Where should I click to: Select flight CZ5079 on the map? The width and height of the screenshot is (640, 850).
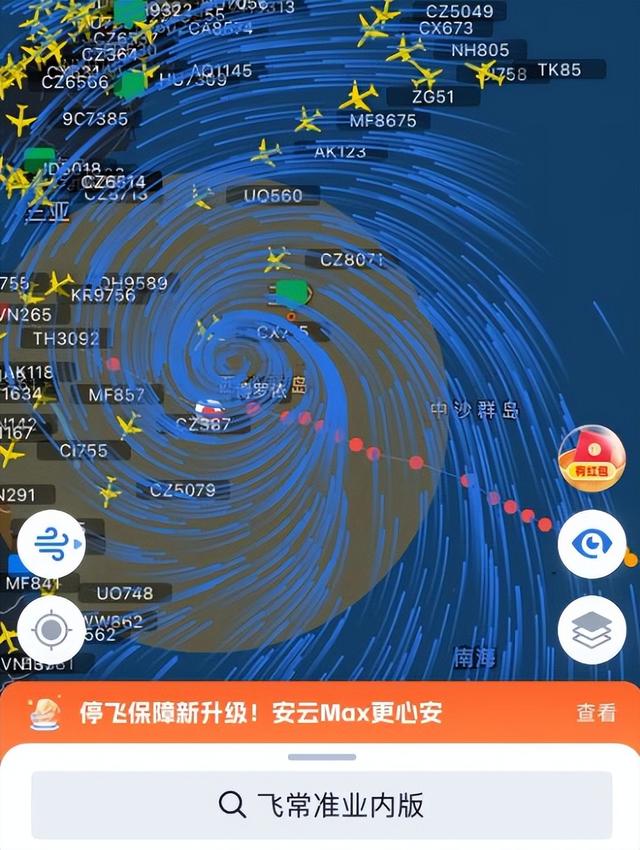tap(182, 490)
